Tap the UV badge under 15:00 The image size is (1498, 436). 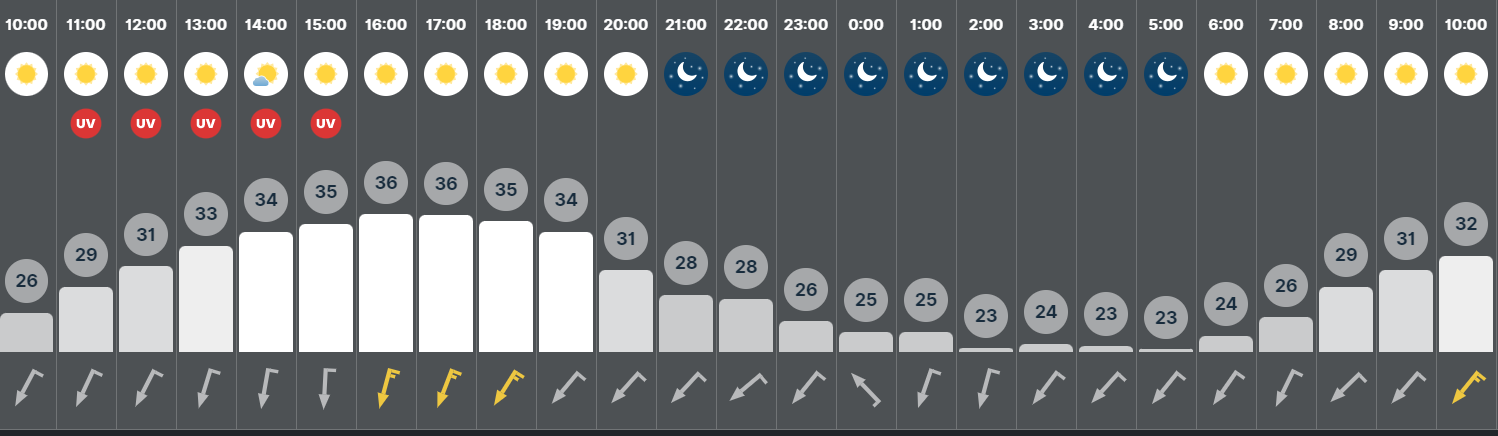click(x=326, y=124)
